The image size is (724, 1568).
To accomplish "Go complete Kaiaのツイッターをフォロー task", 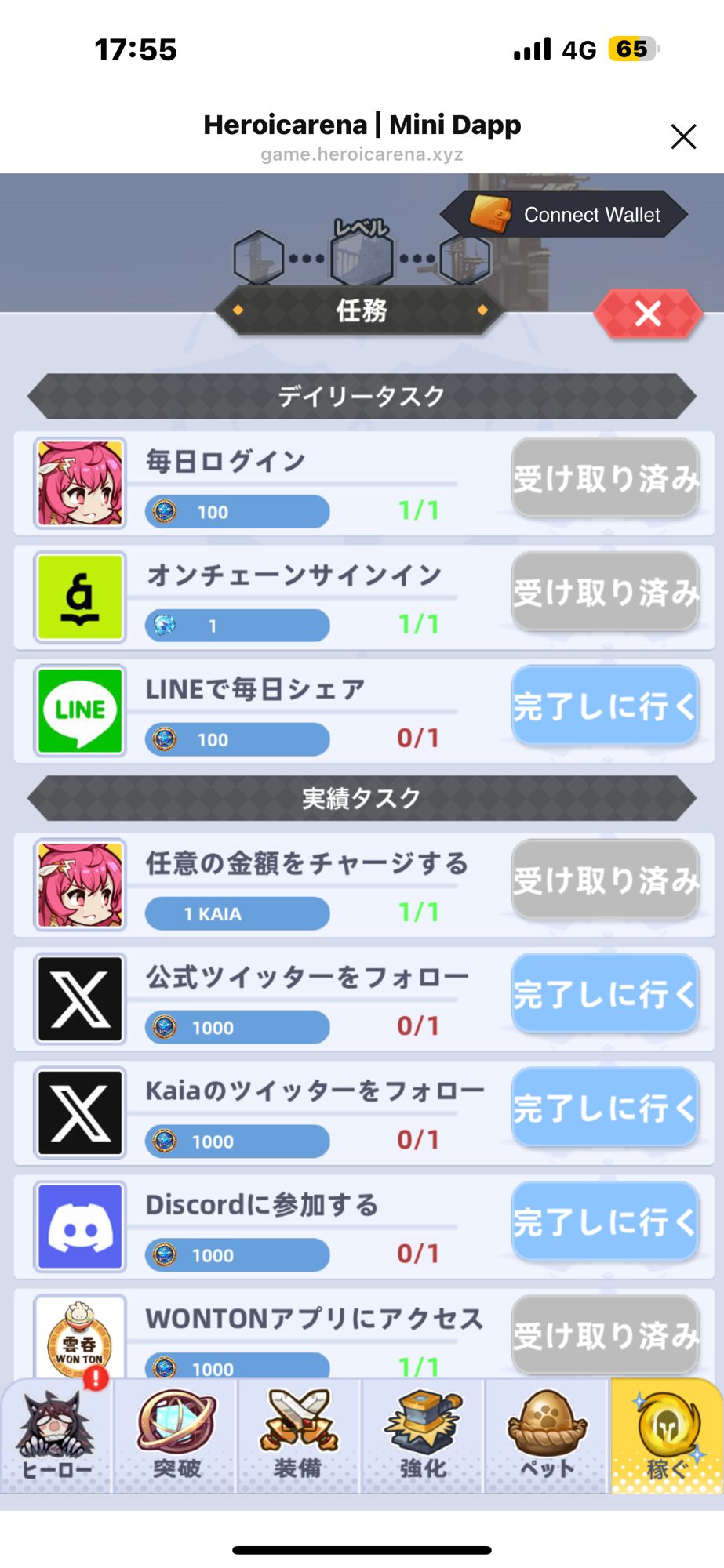I will click(x=604, y=1108).
